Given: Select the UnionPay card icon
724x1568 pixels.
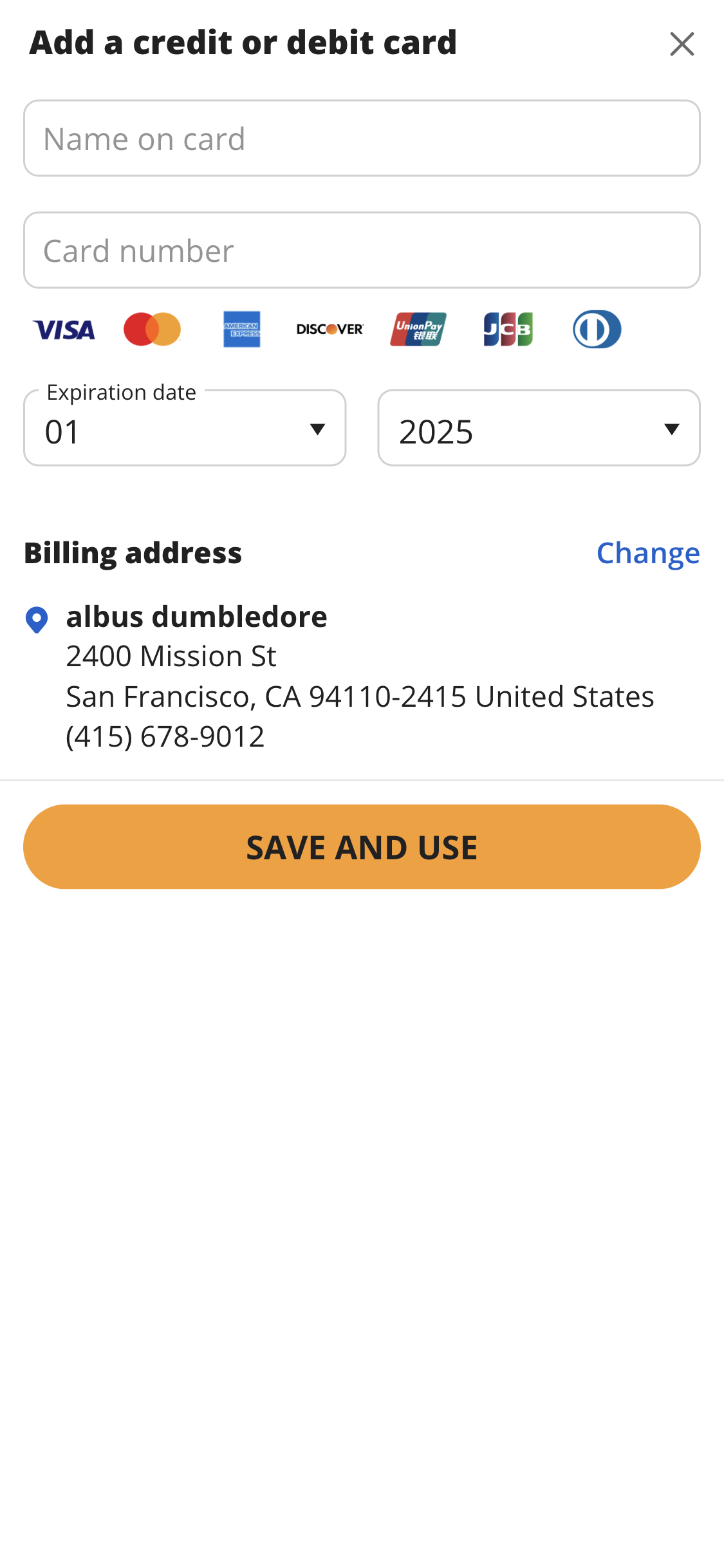Looking at the screenshot, I should (418, 330).
